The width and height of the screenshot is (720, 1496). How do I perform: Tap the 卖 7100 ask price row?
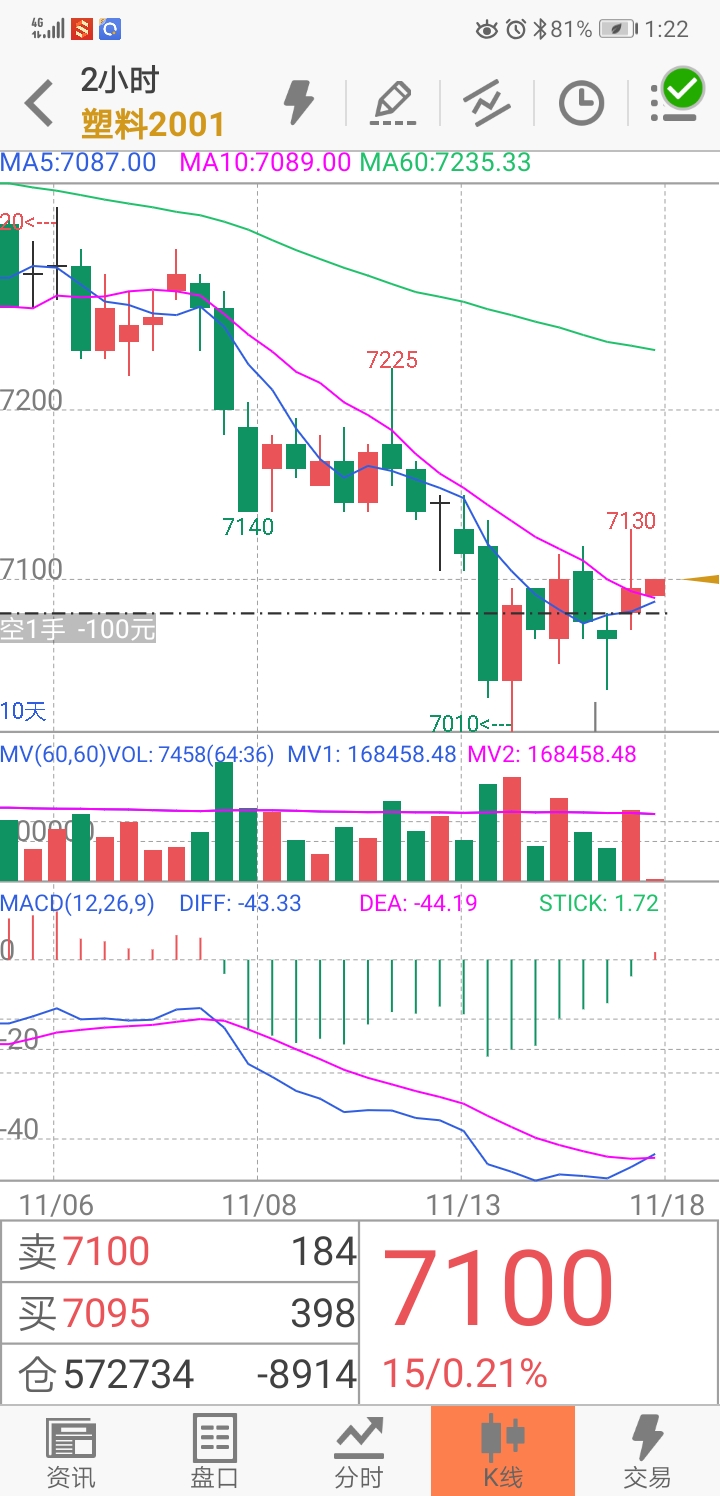(x=188, y=1251)
